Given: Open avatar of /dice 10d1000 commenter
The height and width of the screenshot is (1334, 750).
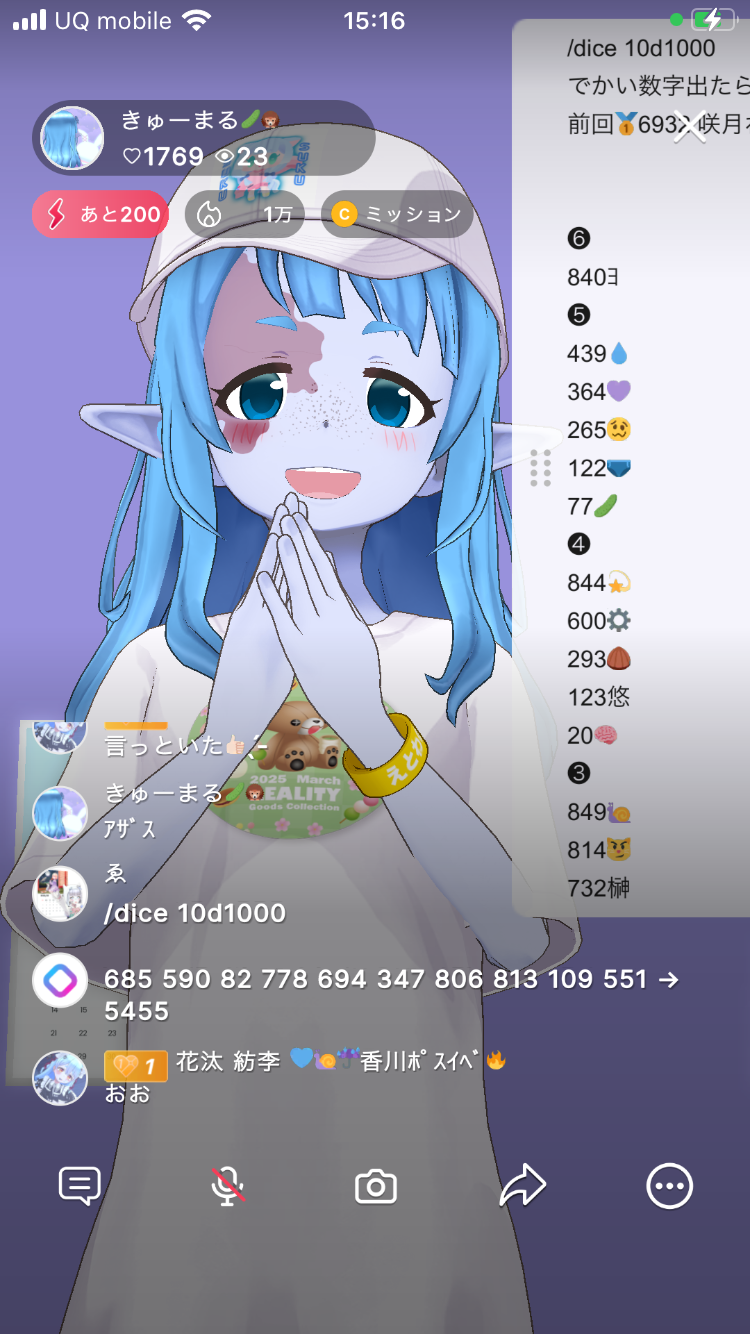Looking at the screenshot, I should 60,894.
